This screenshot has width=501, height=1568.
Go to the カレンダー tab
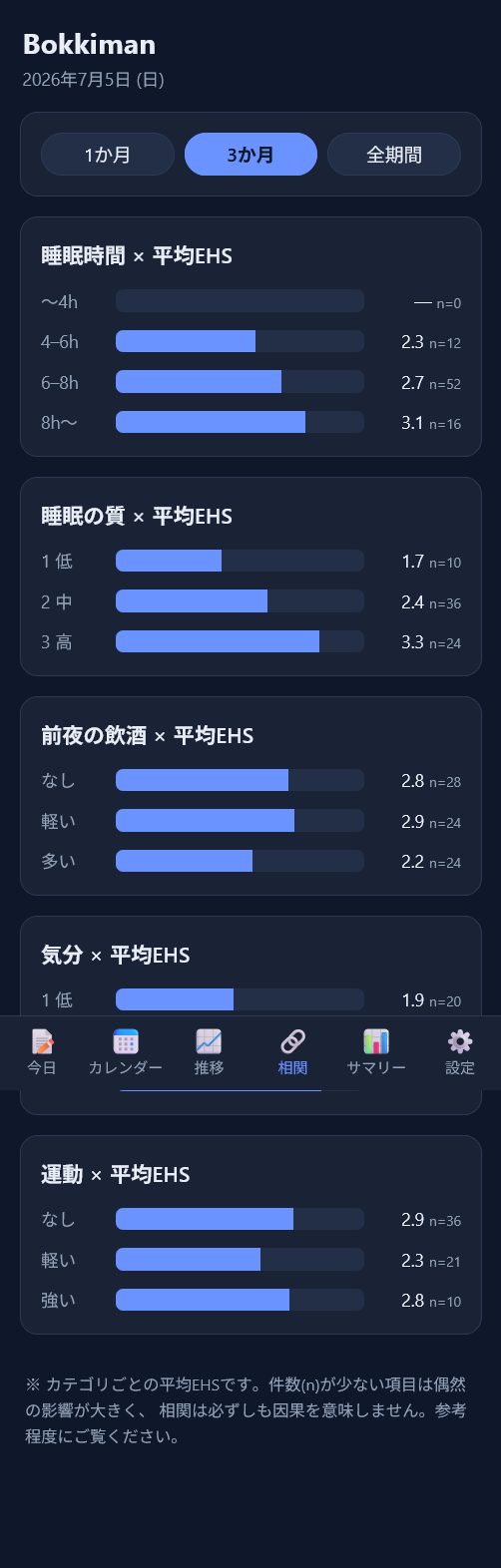[126, 1052]
